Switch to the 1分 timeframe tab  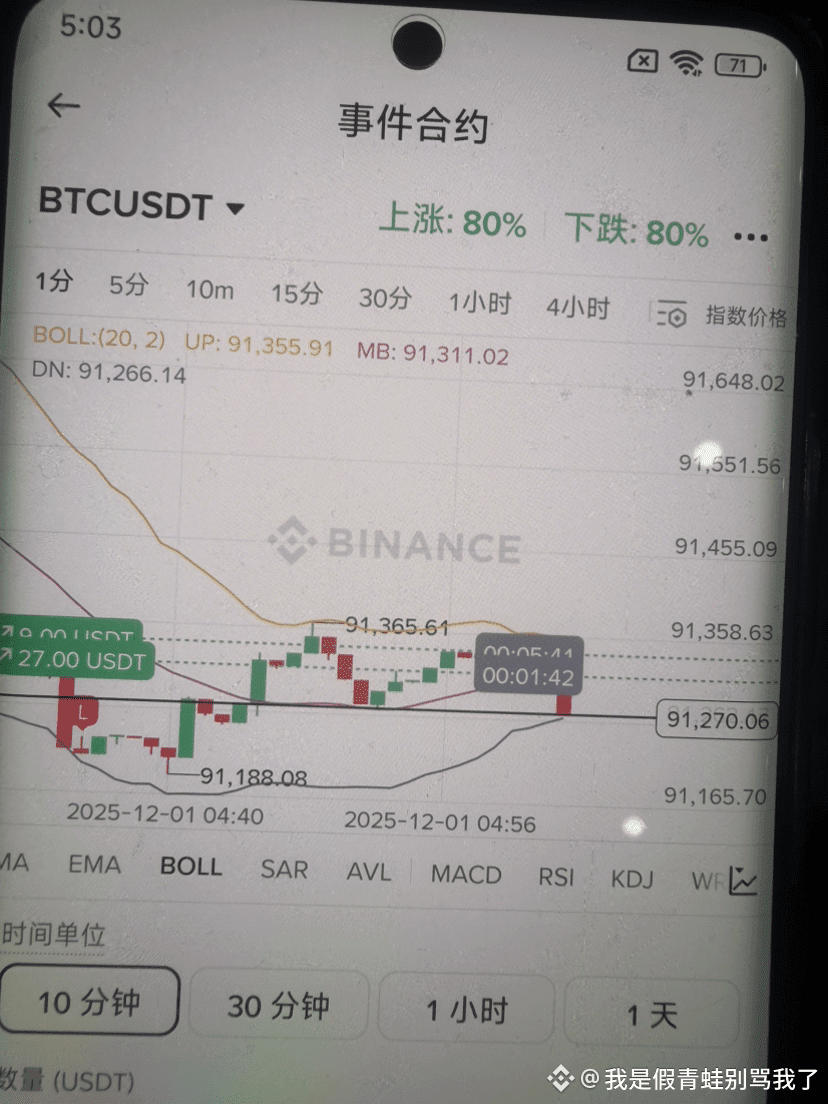click(x=56, y=284)
